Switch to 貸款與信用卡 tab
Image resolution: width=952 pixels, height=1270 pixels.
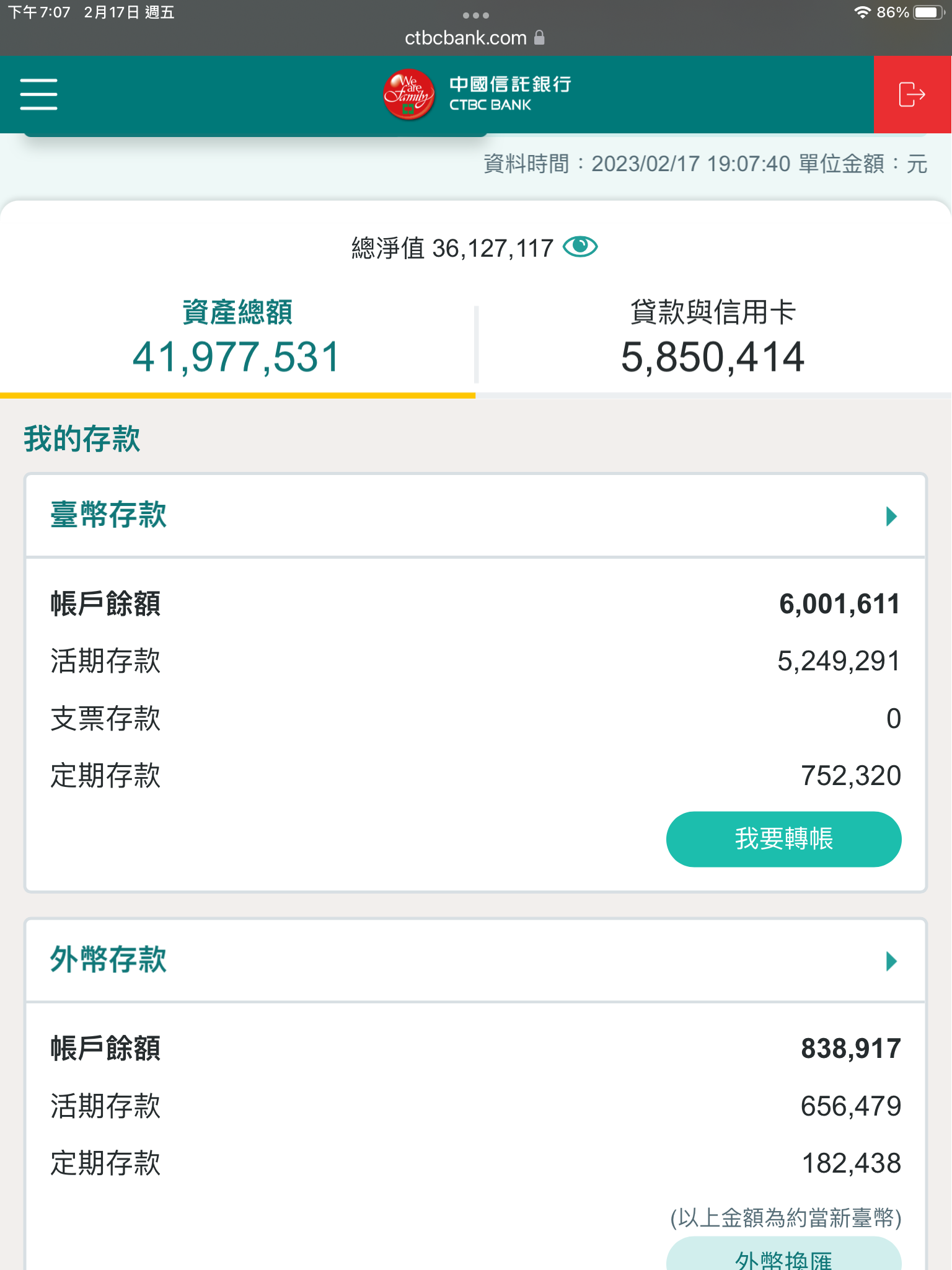tap(713, 338)
